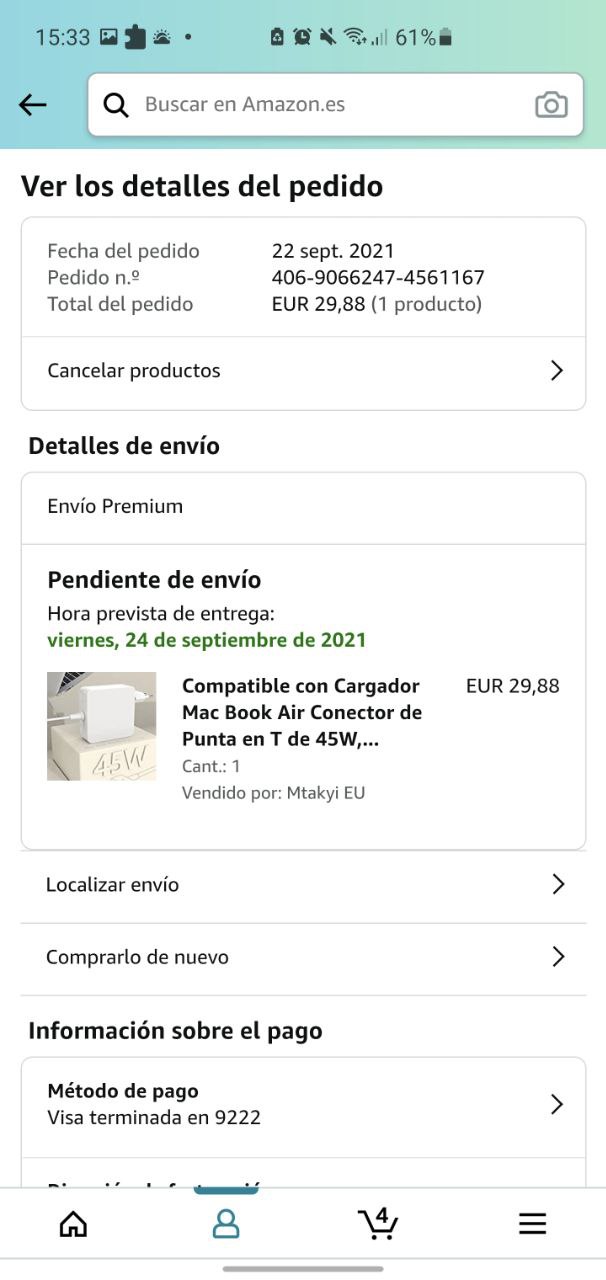Open the hamburger menu tab
This screenshot has height=1280, width=606.
(532, 1224)
